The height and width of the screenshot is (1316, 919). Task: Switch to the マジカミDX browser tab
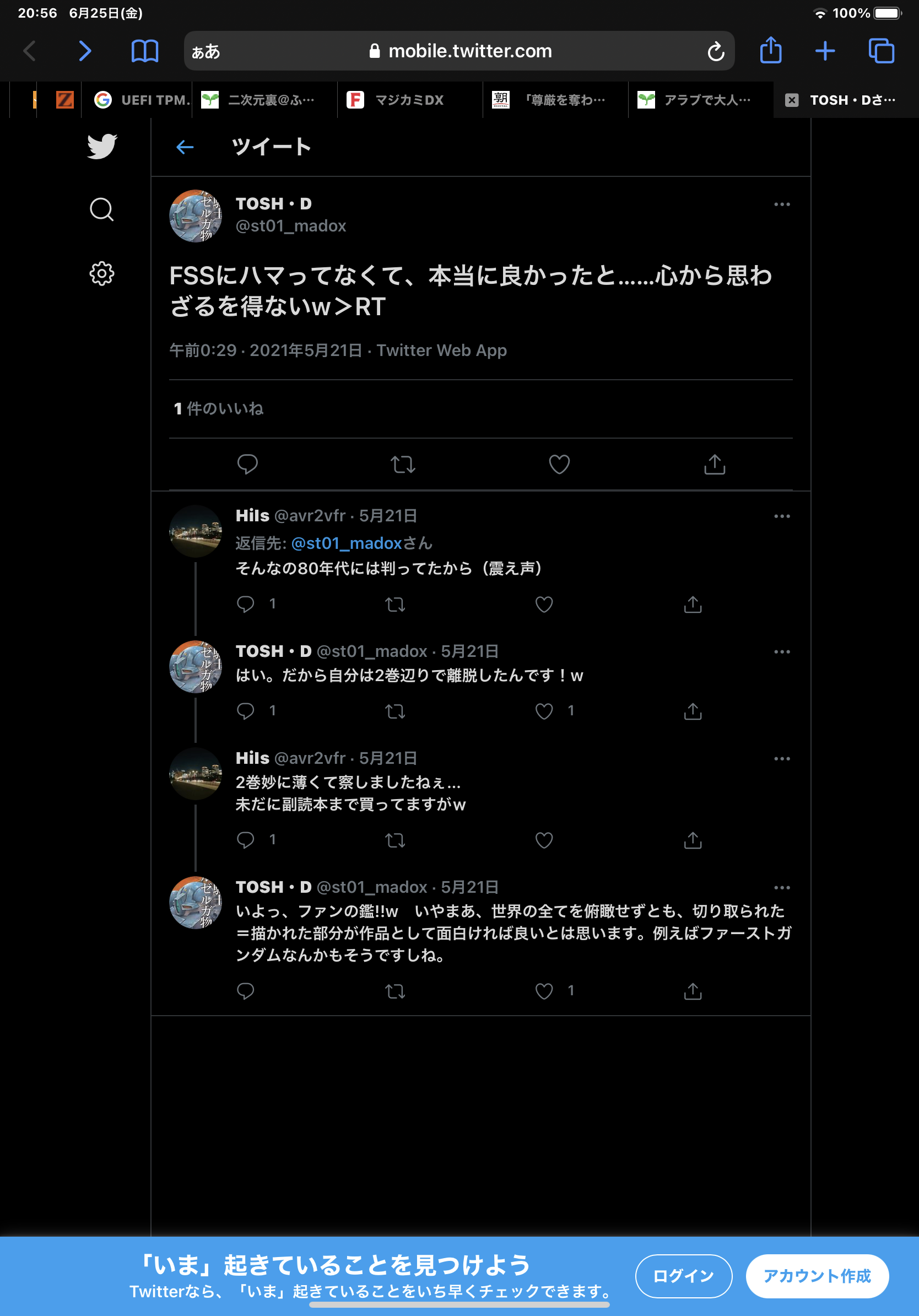[408, 100]
